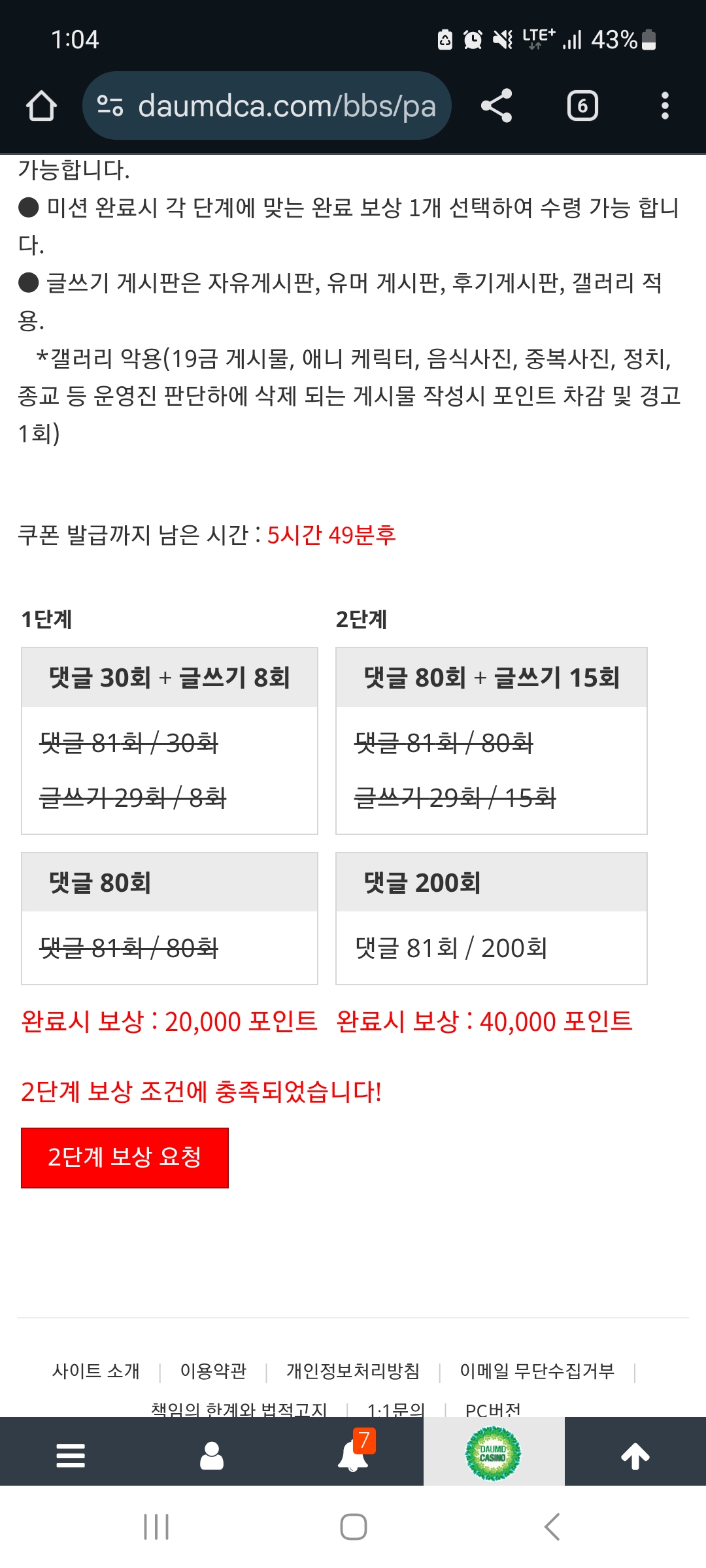Tap the system back button
The height and width of the screenshot is (1568, 706).
[552, 1527]
